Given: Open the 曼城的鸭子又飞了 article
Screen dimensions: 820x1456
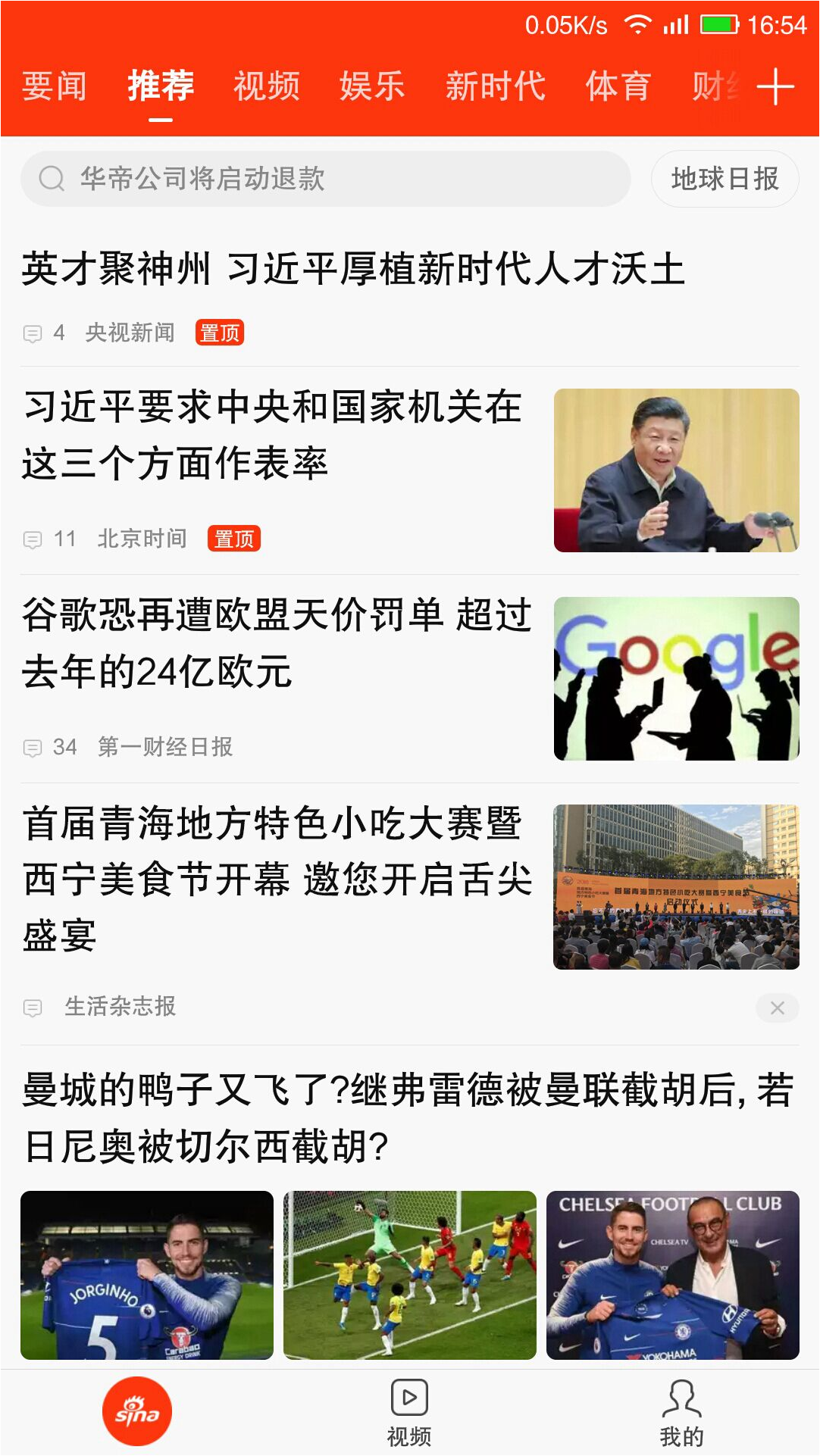Looking at the screenshot, I should click(x=409, y=1118).
